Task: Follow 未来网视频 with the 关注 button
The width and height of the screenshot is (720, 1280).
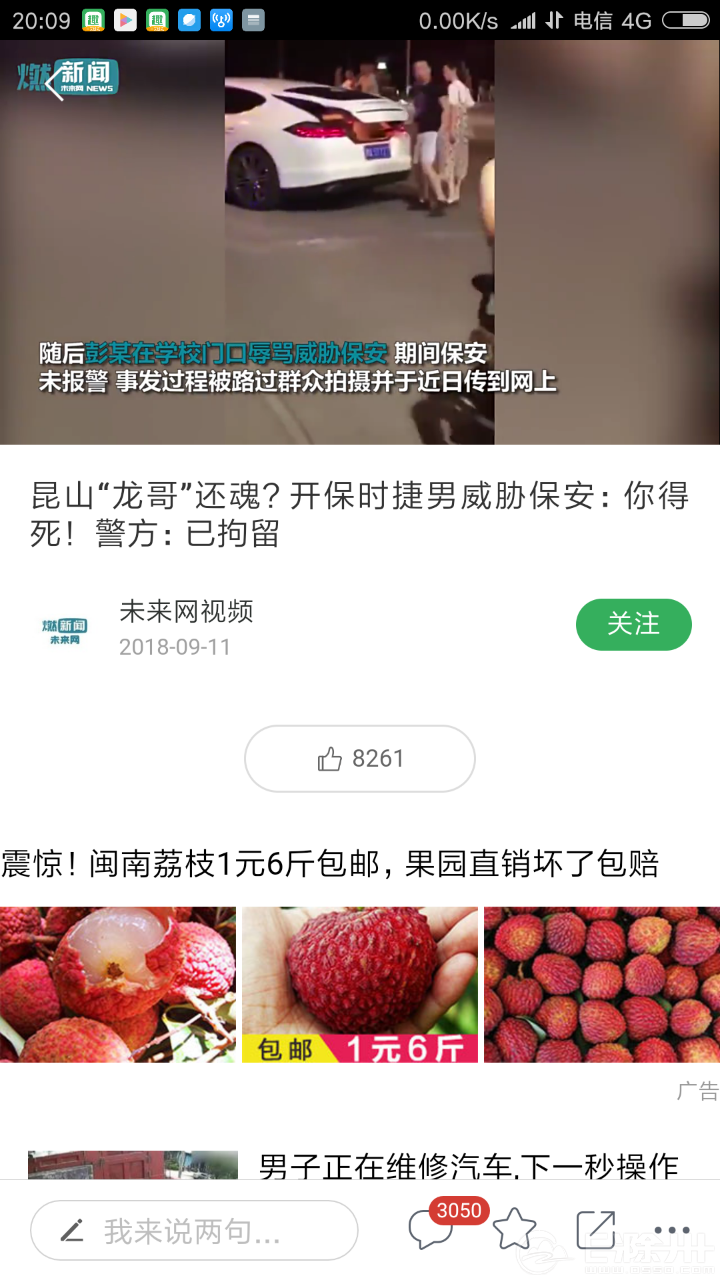Action: [633, 624]
